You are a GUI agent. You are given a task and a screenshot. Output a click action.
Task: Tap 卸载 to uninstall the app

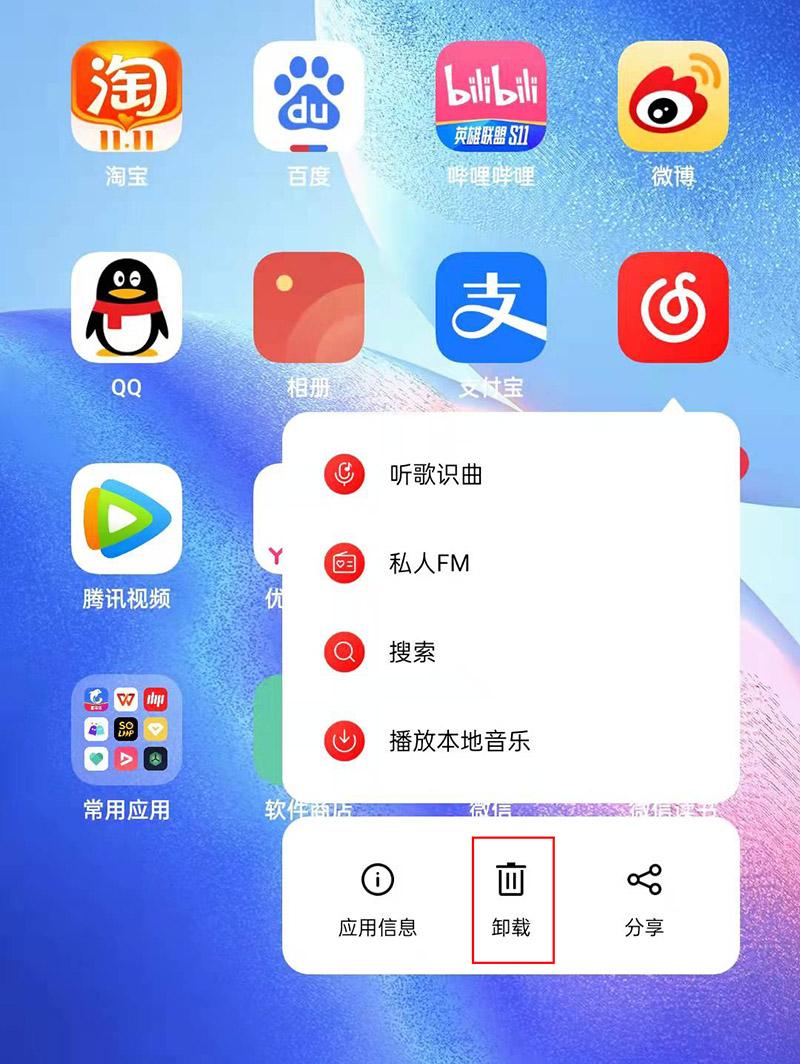tap(511, 899)
